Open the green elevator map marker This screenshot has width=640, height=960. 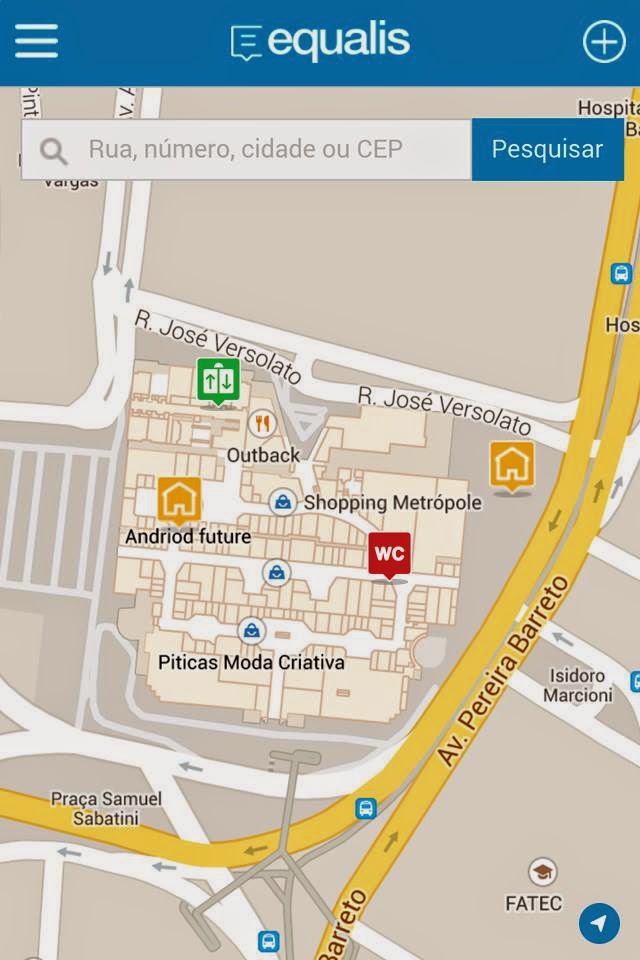[218, 380]
